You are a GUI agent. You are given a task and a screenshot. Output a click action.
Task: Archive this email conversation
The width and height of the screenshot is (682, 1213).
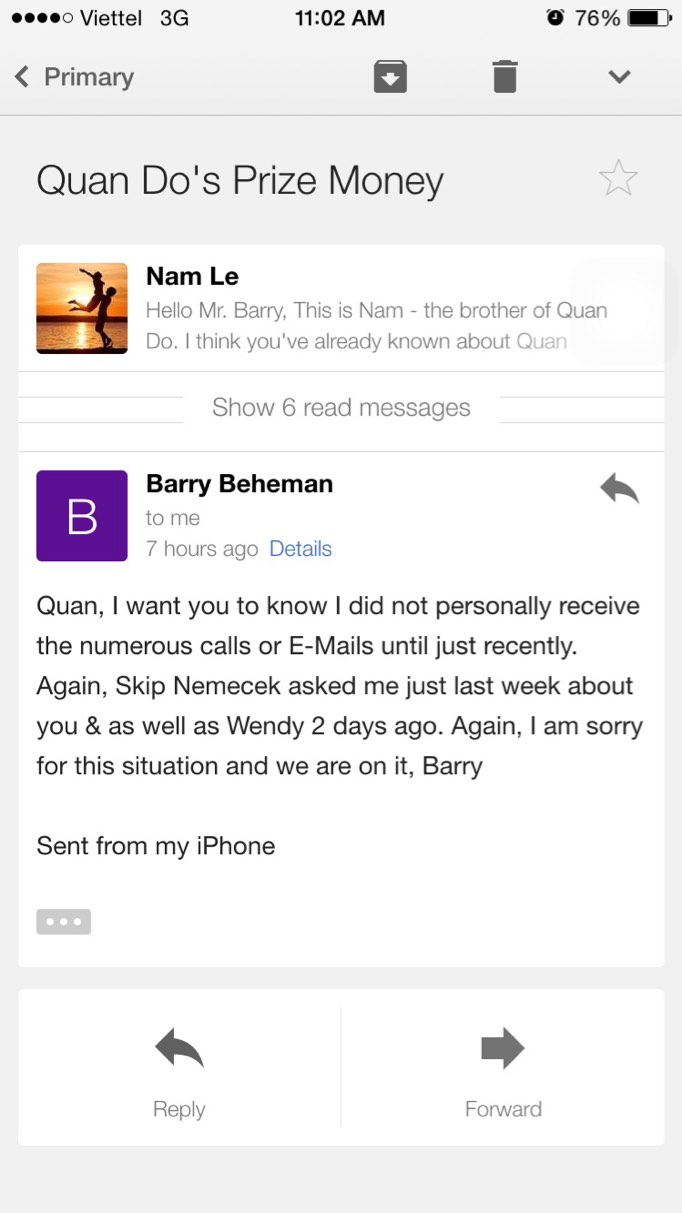point(390,76)
